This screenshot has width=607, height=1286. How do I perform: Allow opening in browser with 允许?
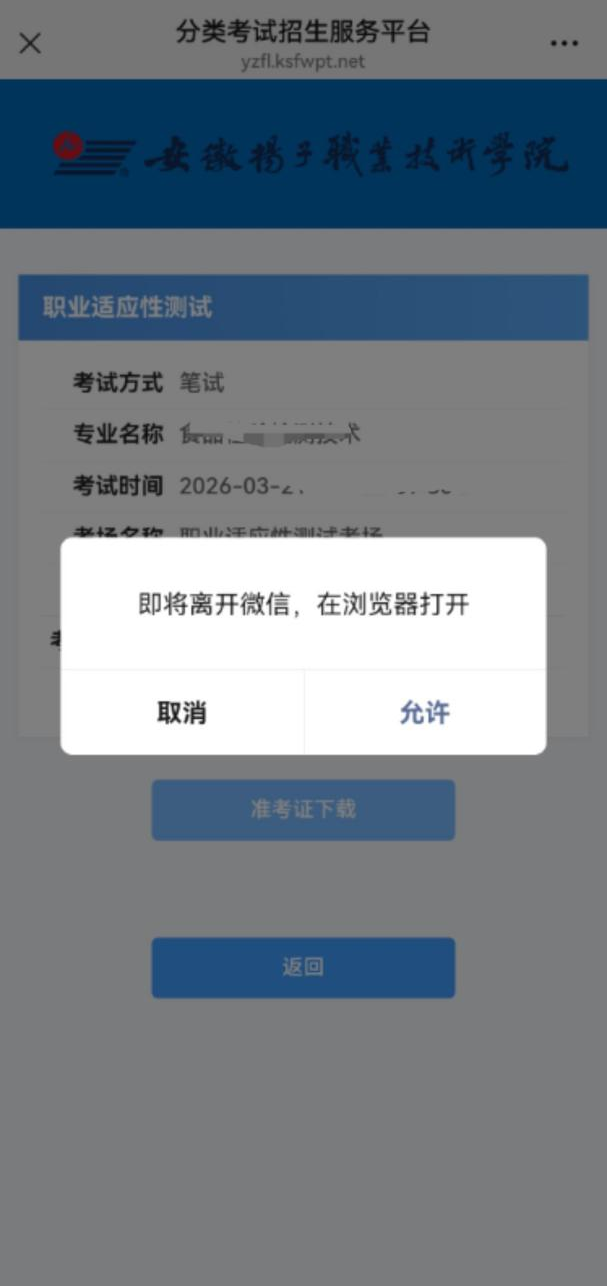pos(424,712)
